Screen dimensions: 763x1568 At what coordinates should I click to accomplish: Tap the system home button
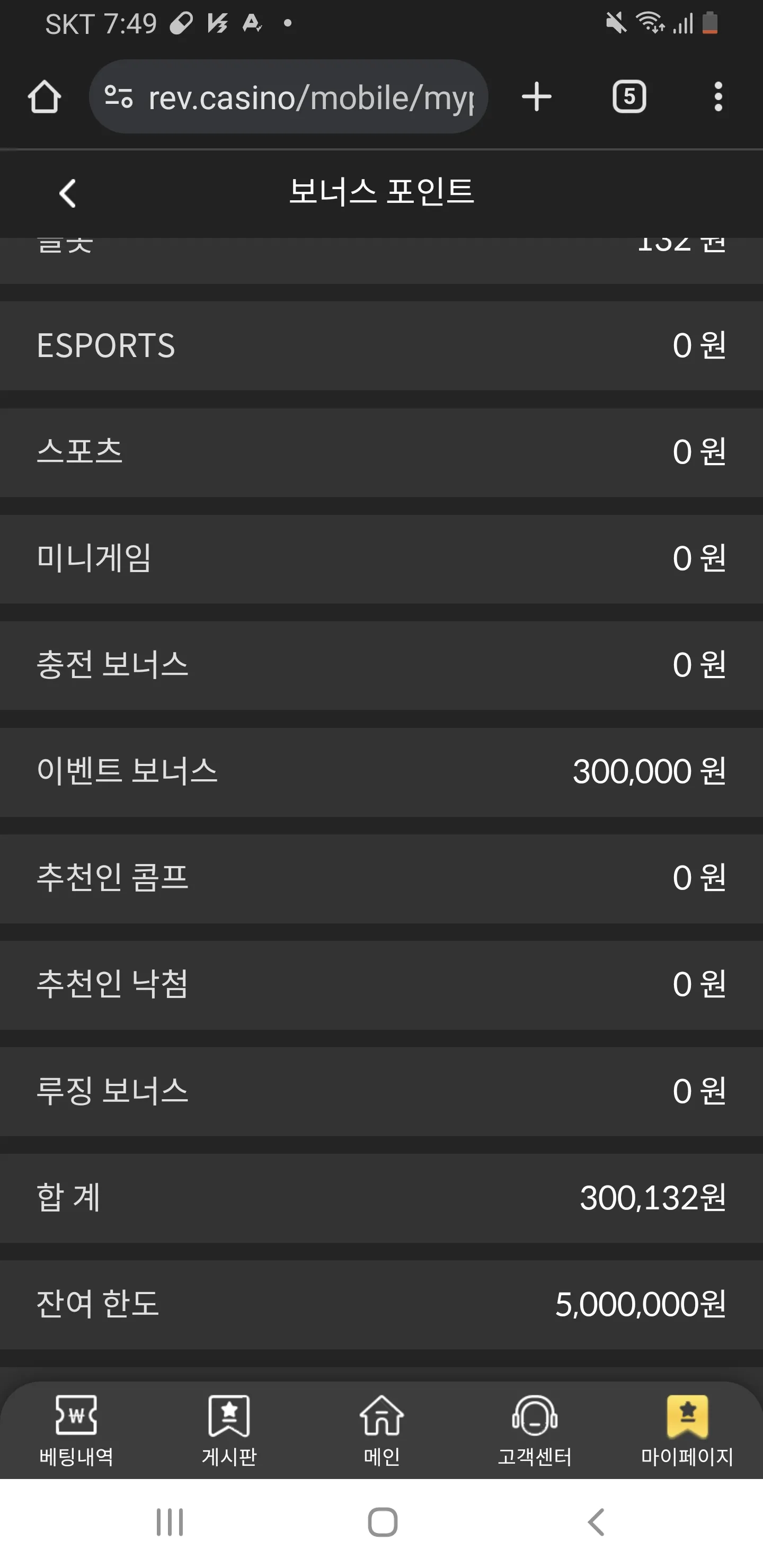click(x=383, y=1522)
